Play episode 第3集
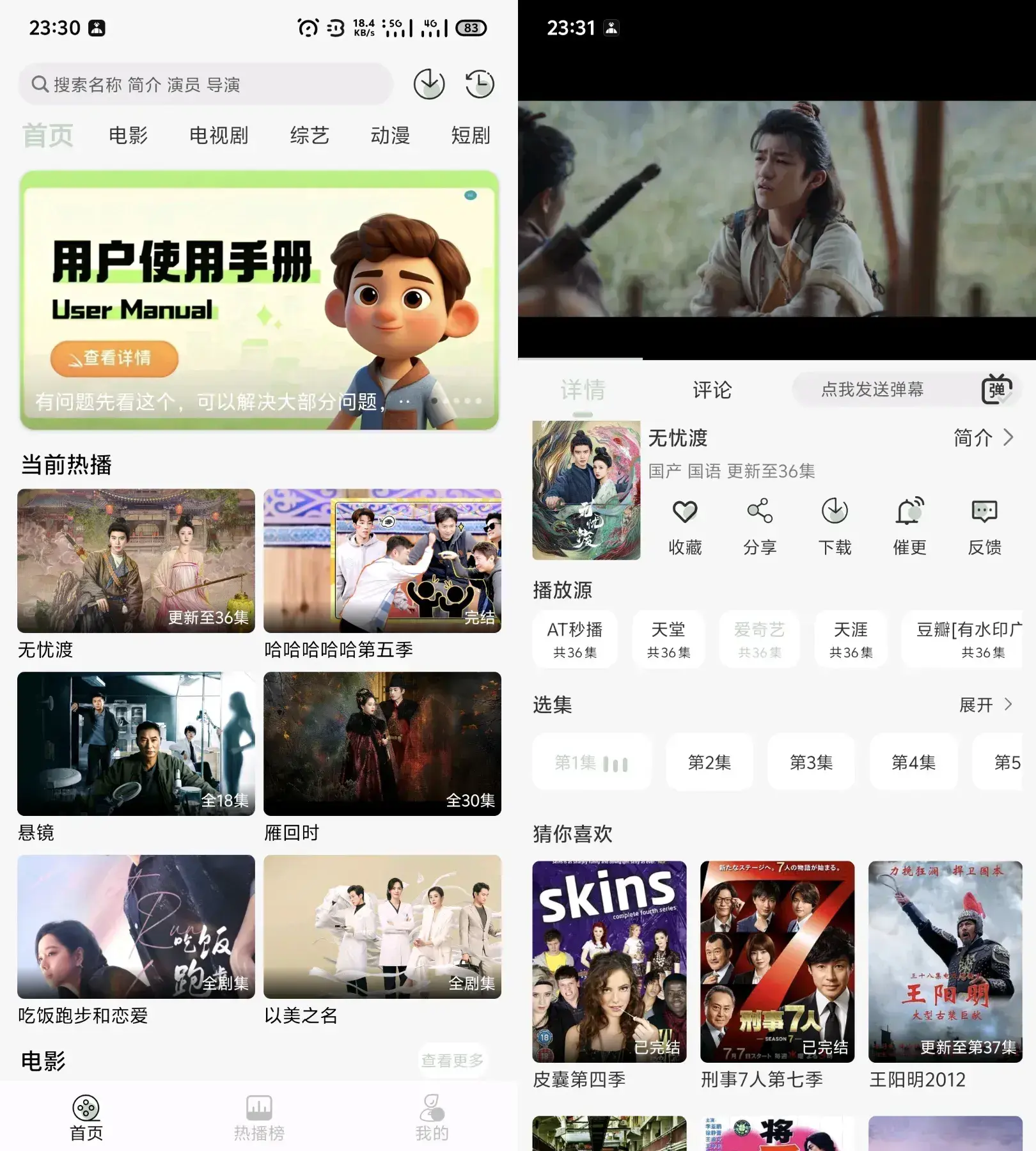 811,762
